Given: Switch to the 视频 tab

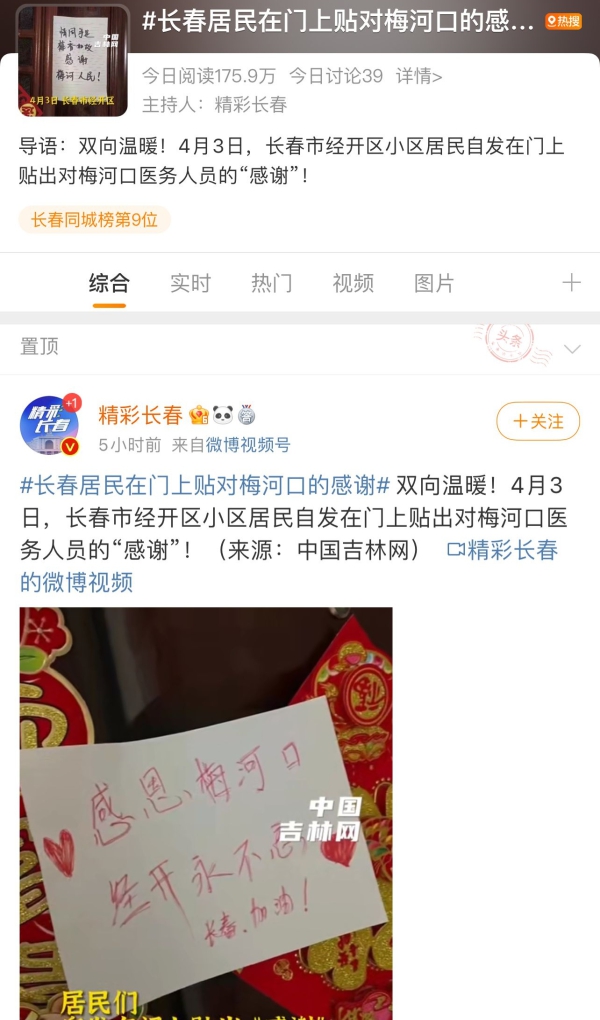Looking at the screenshot, I should [353, 283].
